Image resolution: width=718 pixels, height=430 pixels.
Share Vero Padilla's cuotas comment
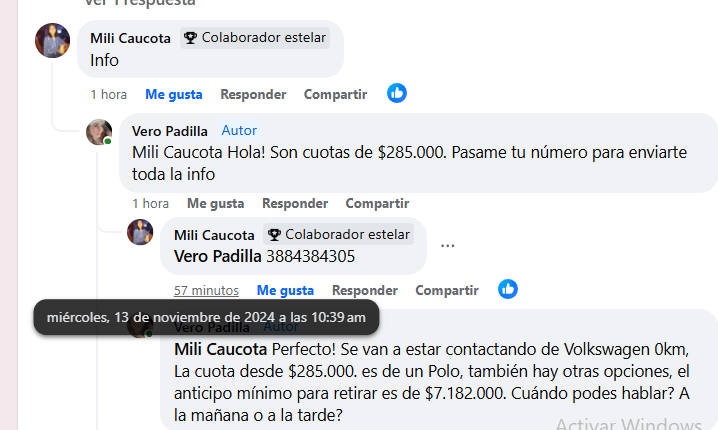377,203
